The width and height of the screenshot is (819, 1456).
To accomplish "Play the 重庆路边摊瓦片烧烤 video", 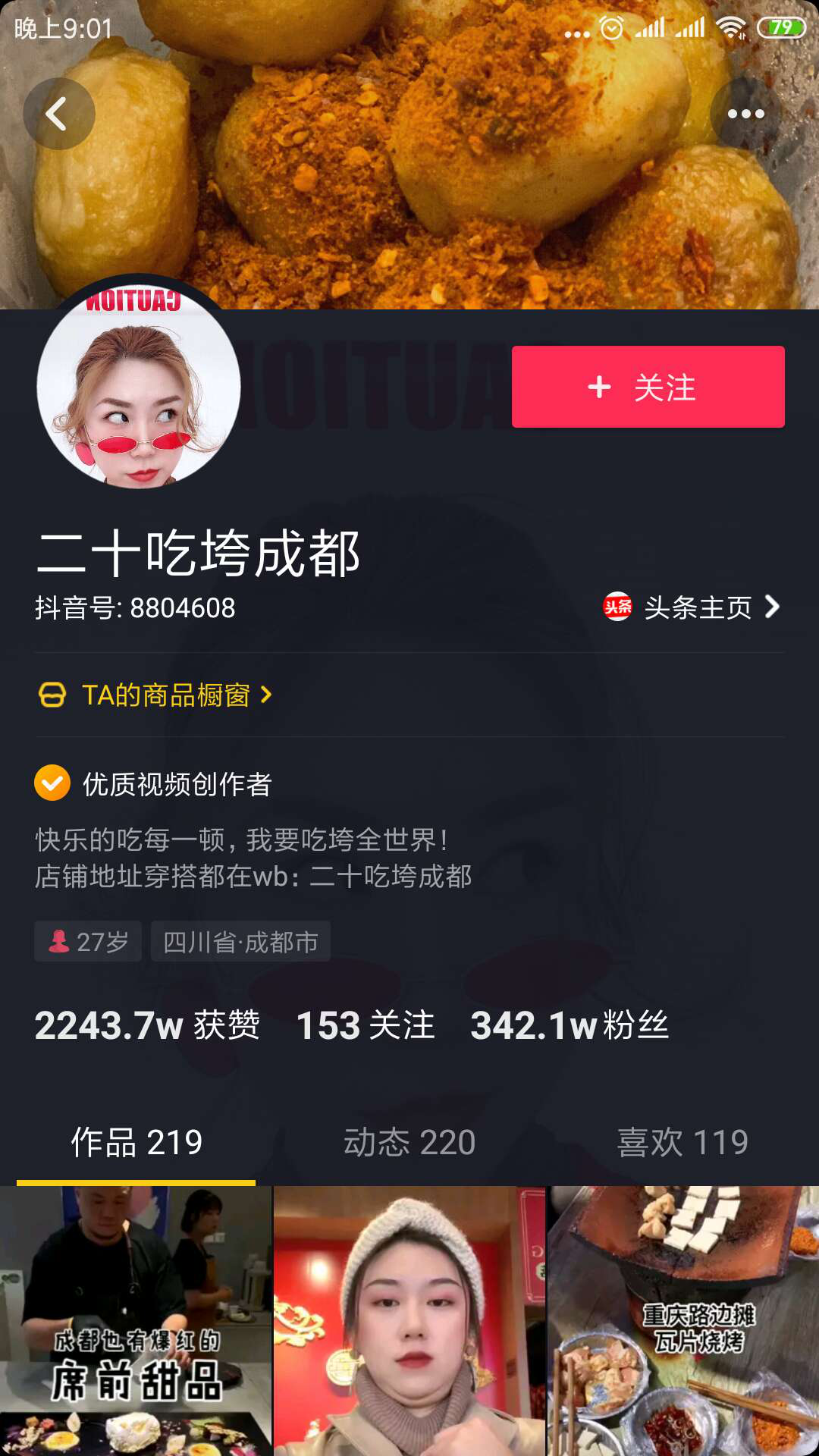I will (683, 1321).
